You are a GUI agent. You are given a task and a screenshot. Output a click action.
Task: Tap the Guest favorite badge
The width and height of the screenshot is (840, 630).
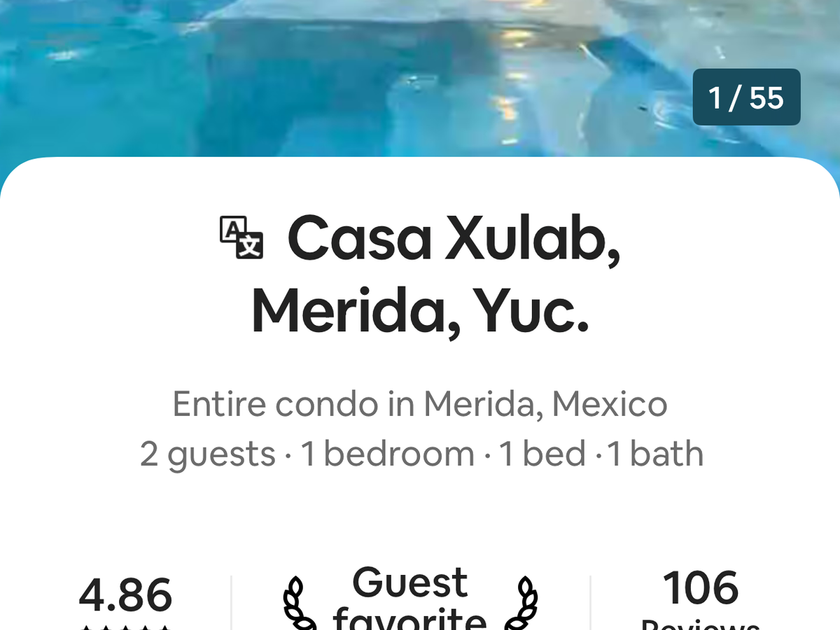pyautogui.click(x=410, y=599)
